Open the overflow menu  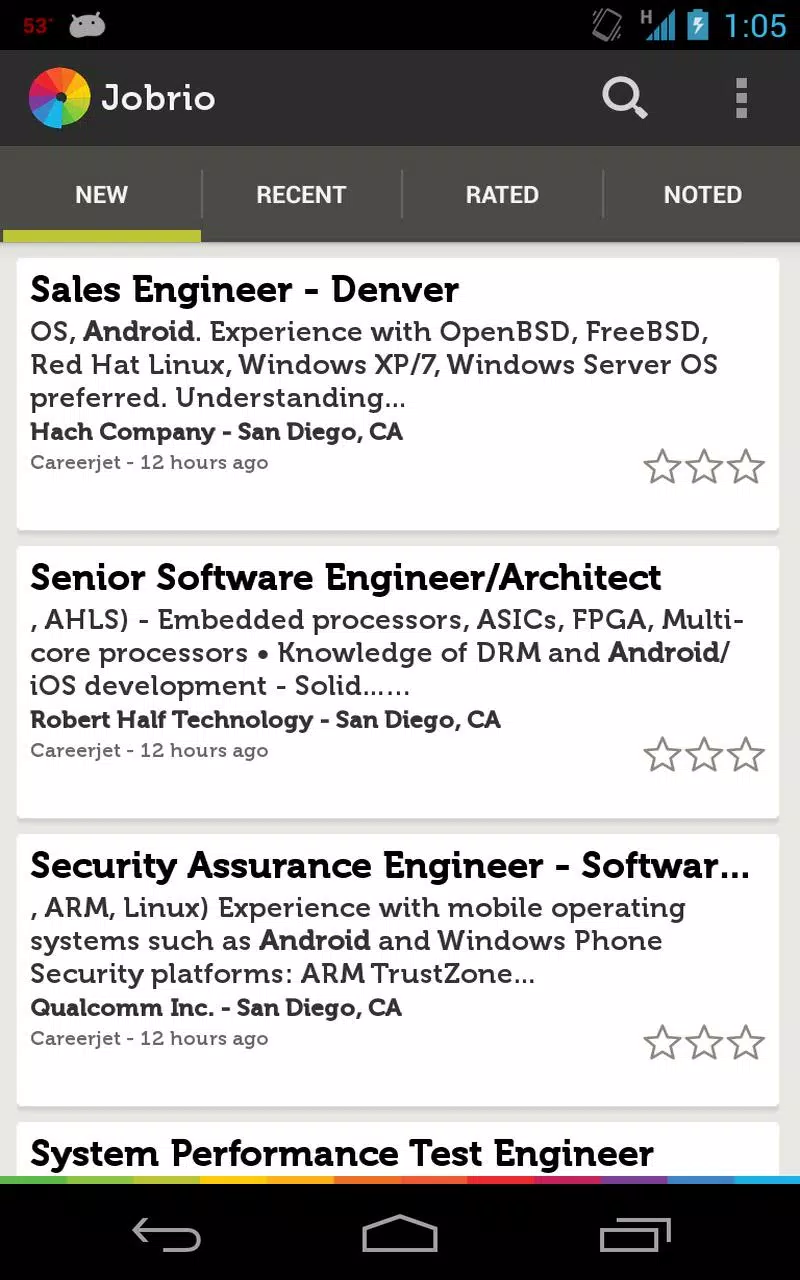pos(741,98)
